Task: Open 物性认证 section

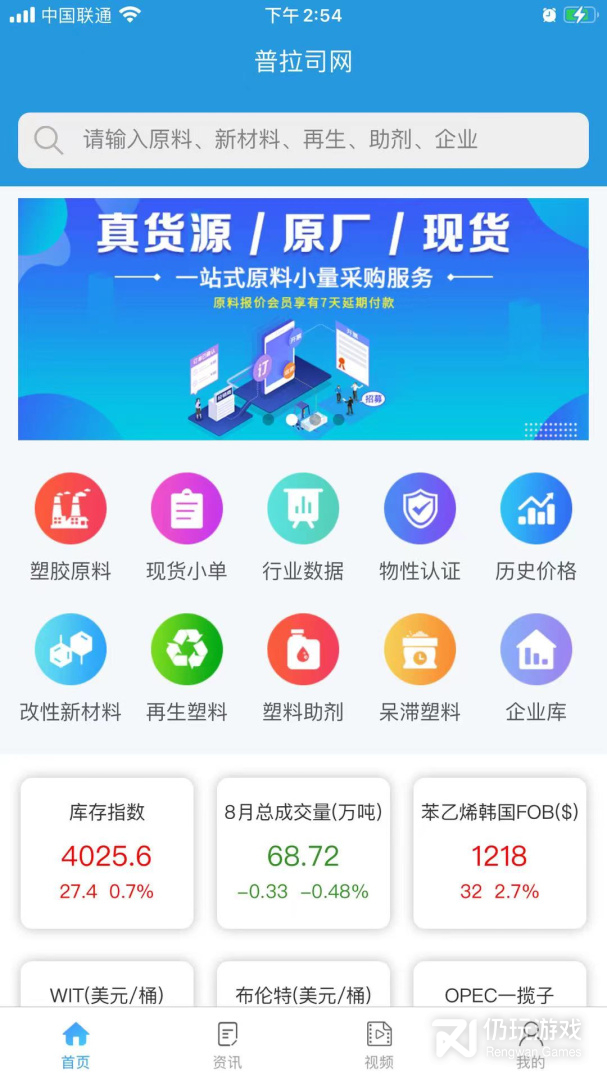Action: tap(419, 528)
